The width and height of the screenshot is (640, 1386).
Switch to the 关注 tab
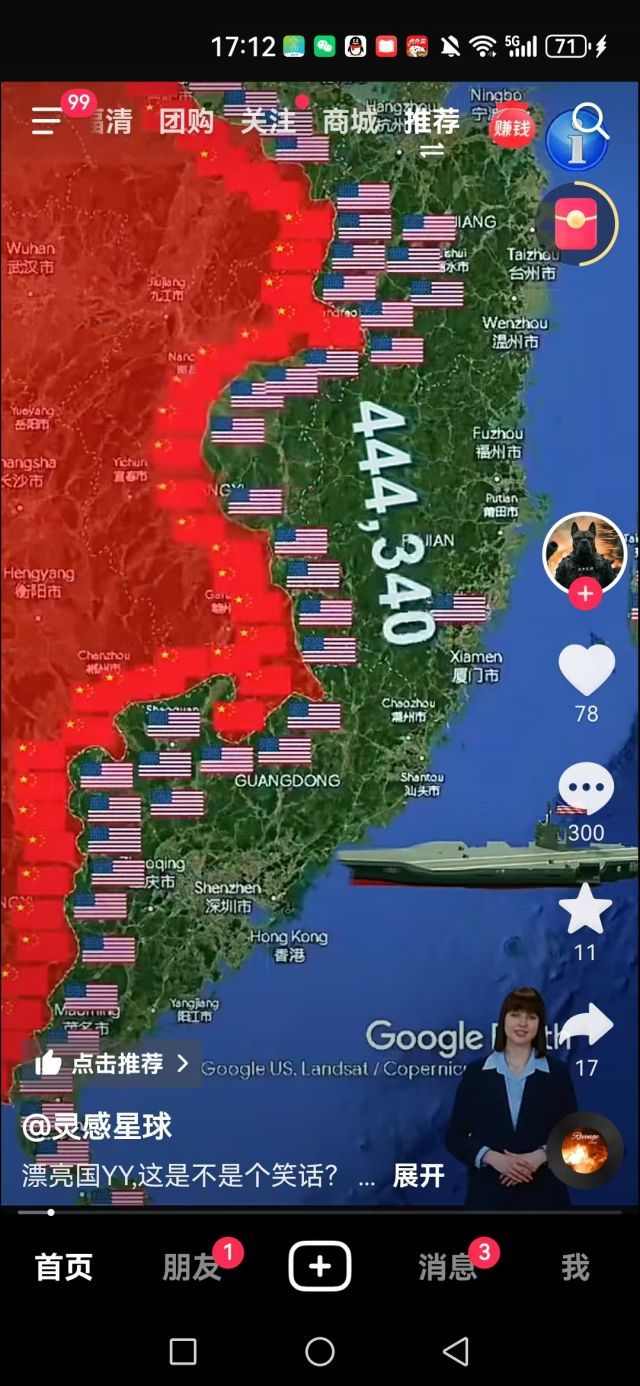point(267,121)
